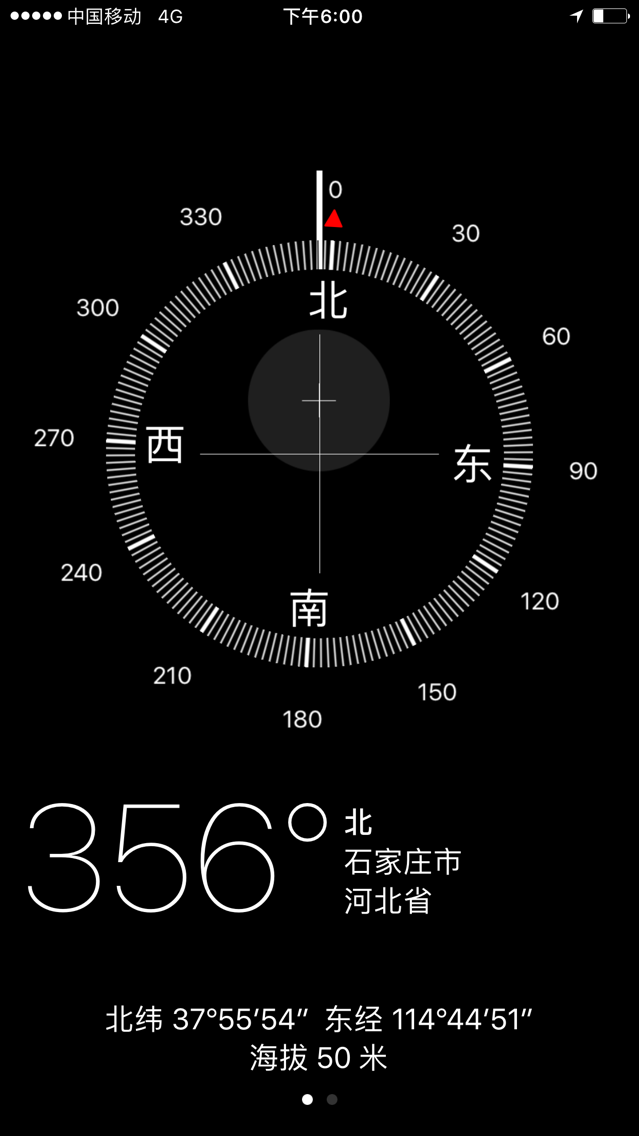This screenshot has width=639, height=1136.
Task: Open the latitude and longitude coordinates in Maps
Action: click(x=319, y=1020)
